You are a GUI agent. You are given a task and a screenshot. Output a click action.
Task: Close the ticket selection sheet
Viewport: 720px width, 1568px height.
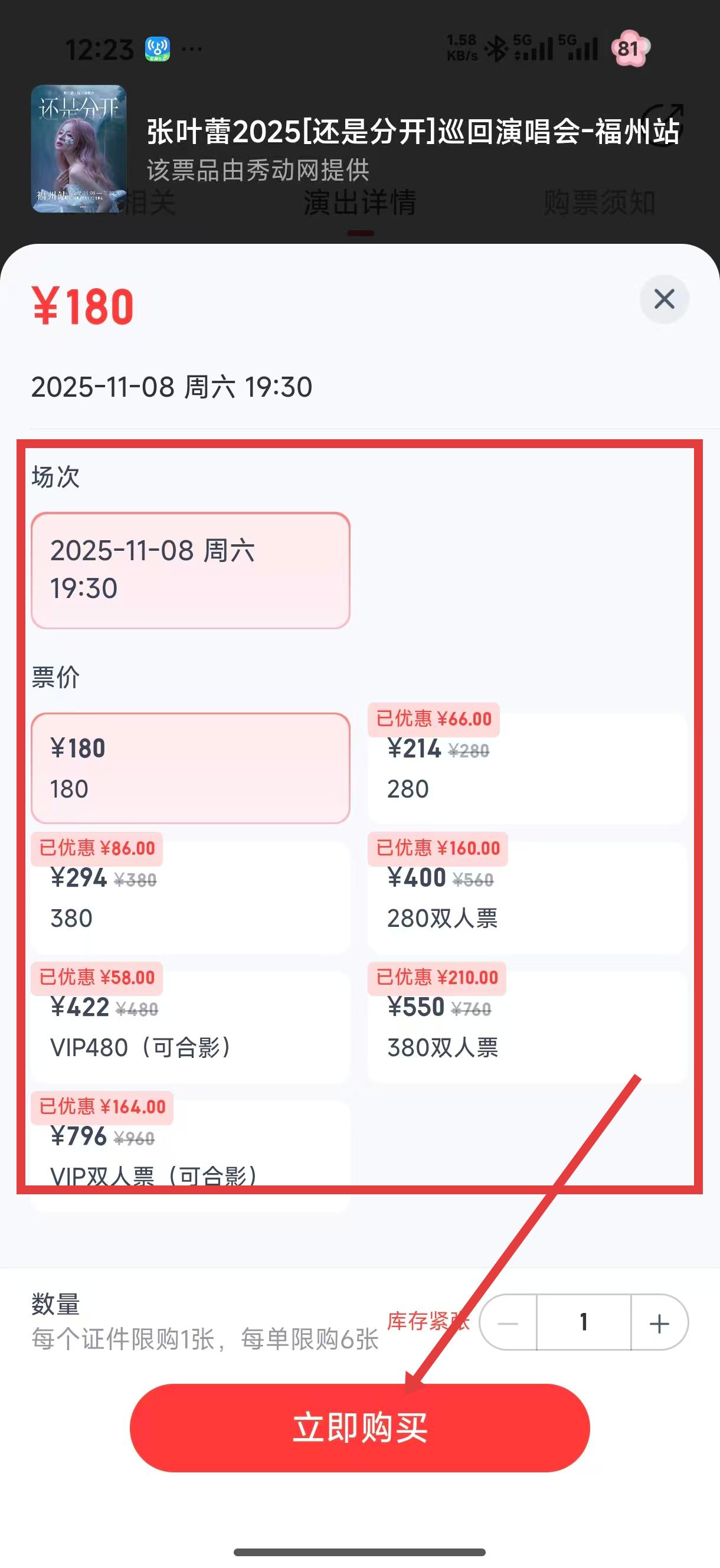pyautogui.click(x=664, y=299)
